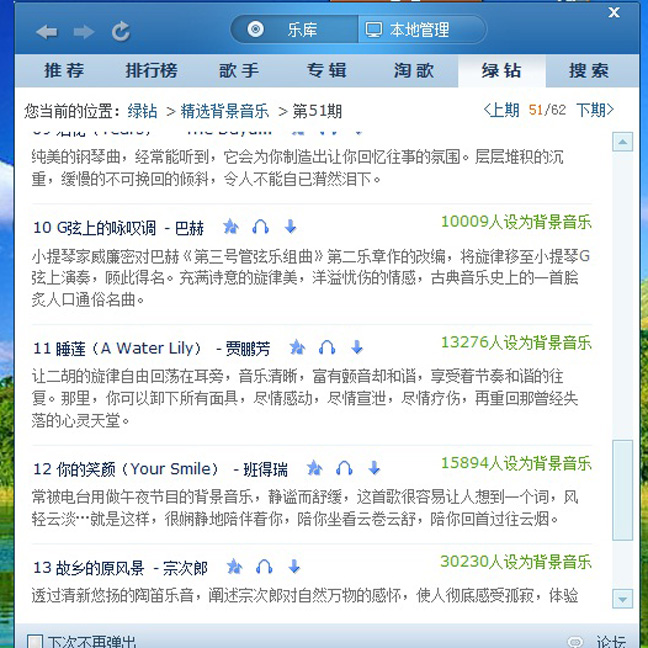
Task: Open the 淘歌 tab
Action: 414,71
